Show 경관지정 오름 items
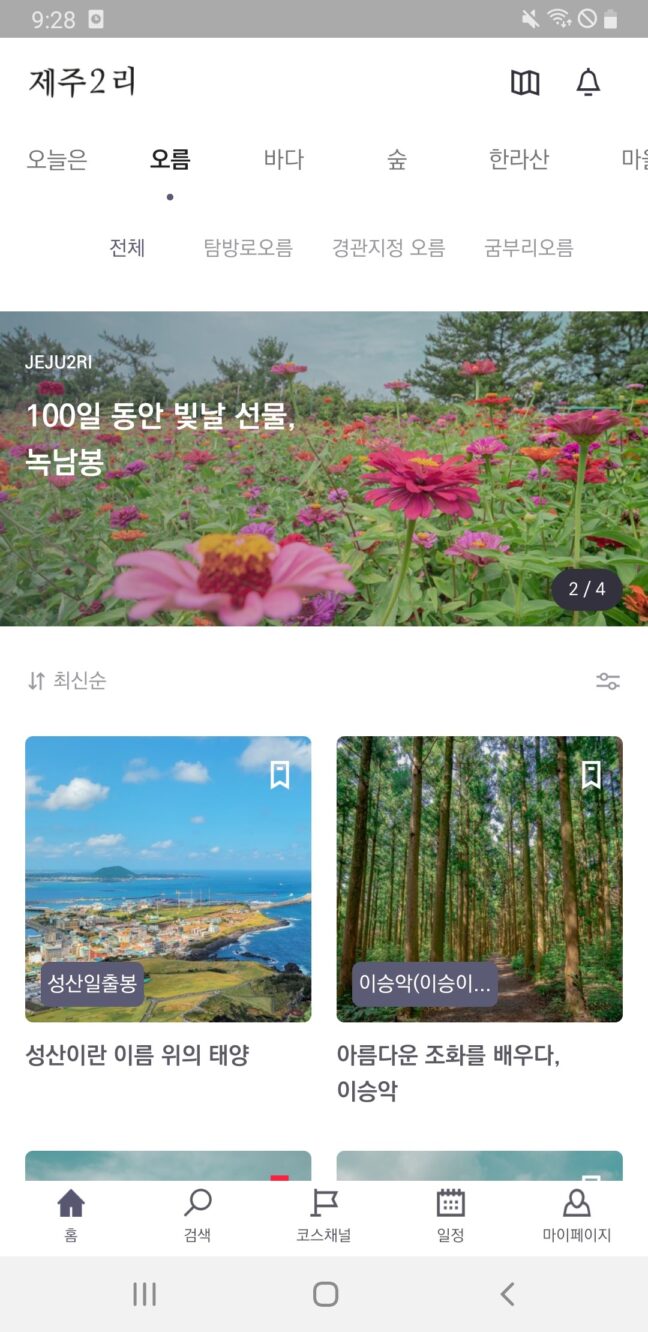The image size is (648, 1332). point(388,248)
